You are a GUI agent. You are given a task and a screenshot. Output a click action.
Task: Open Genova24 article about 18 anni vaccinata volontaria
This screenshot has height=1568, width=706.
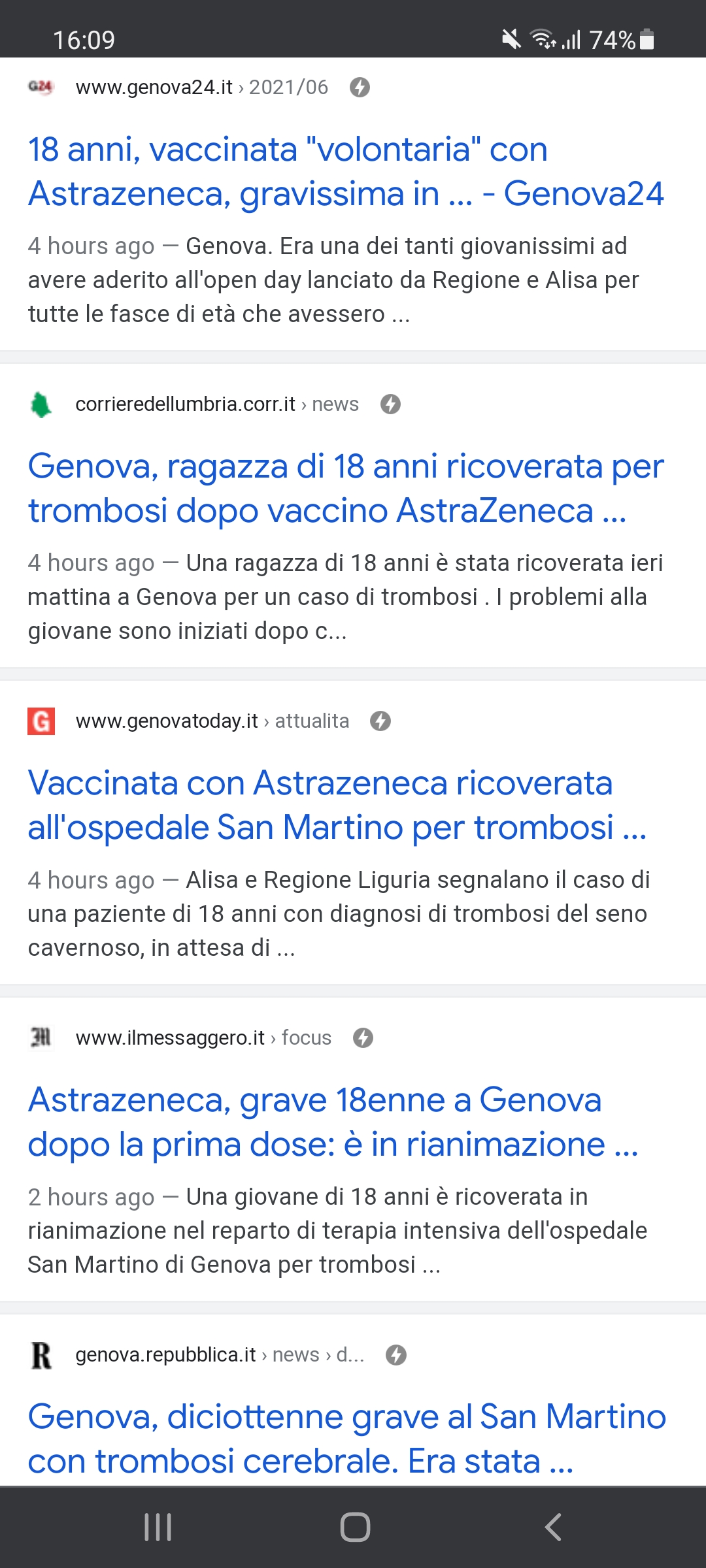[346, 172]
